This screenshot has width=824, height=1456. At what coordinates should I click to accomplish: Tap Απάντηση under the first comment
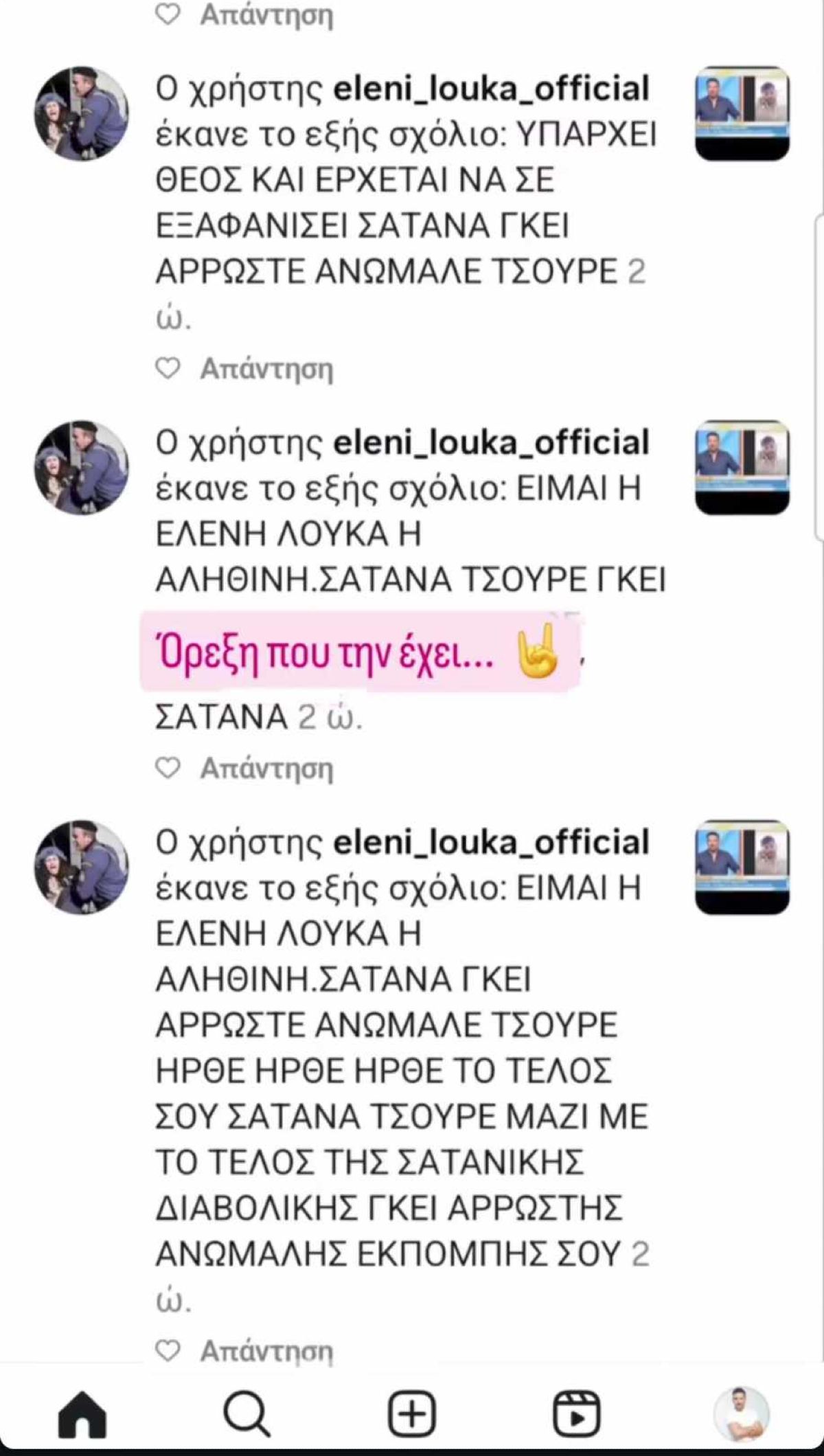268,367
